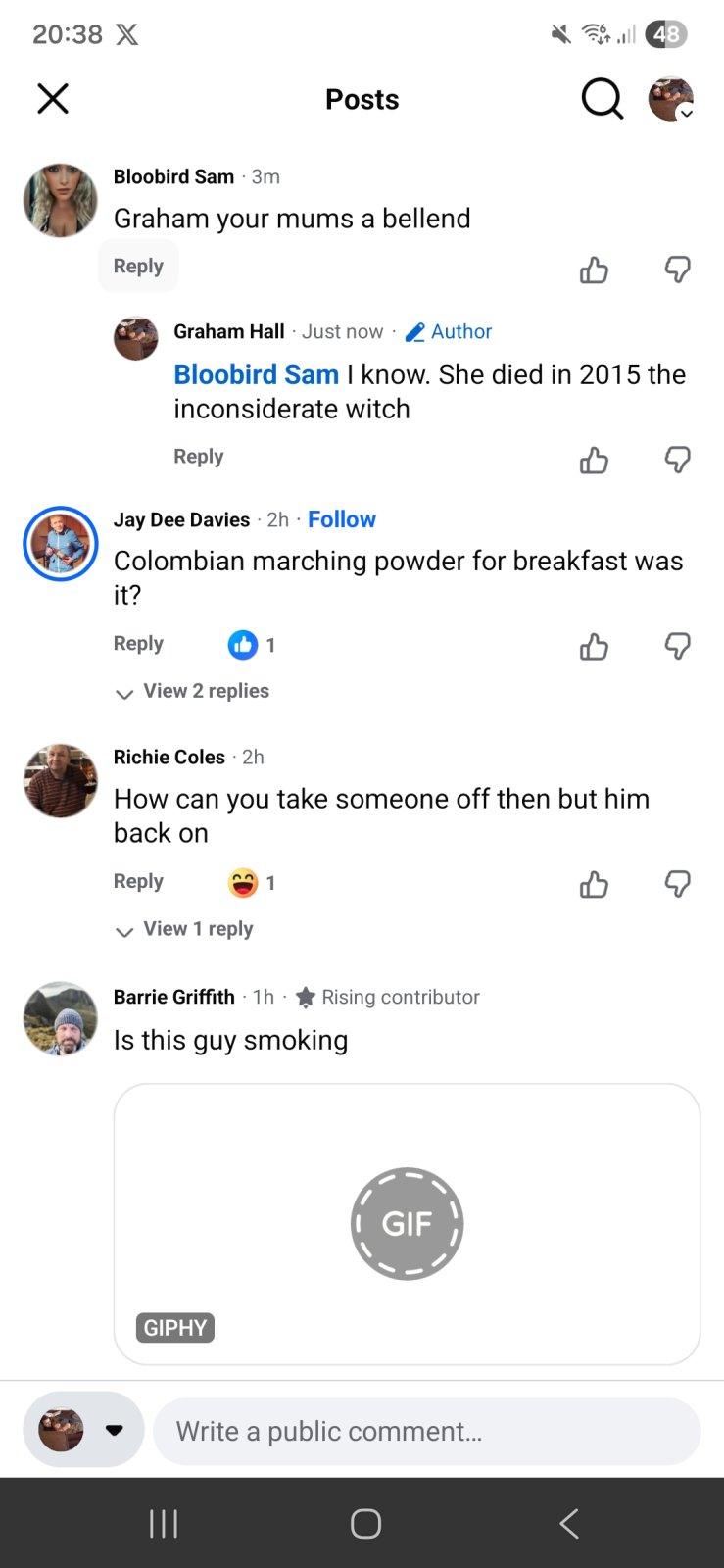The image size is (724, 1568).
Task: Reply to Richie Coles' comment
Action: pyautogui.click(x=138, y=881)
